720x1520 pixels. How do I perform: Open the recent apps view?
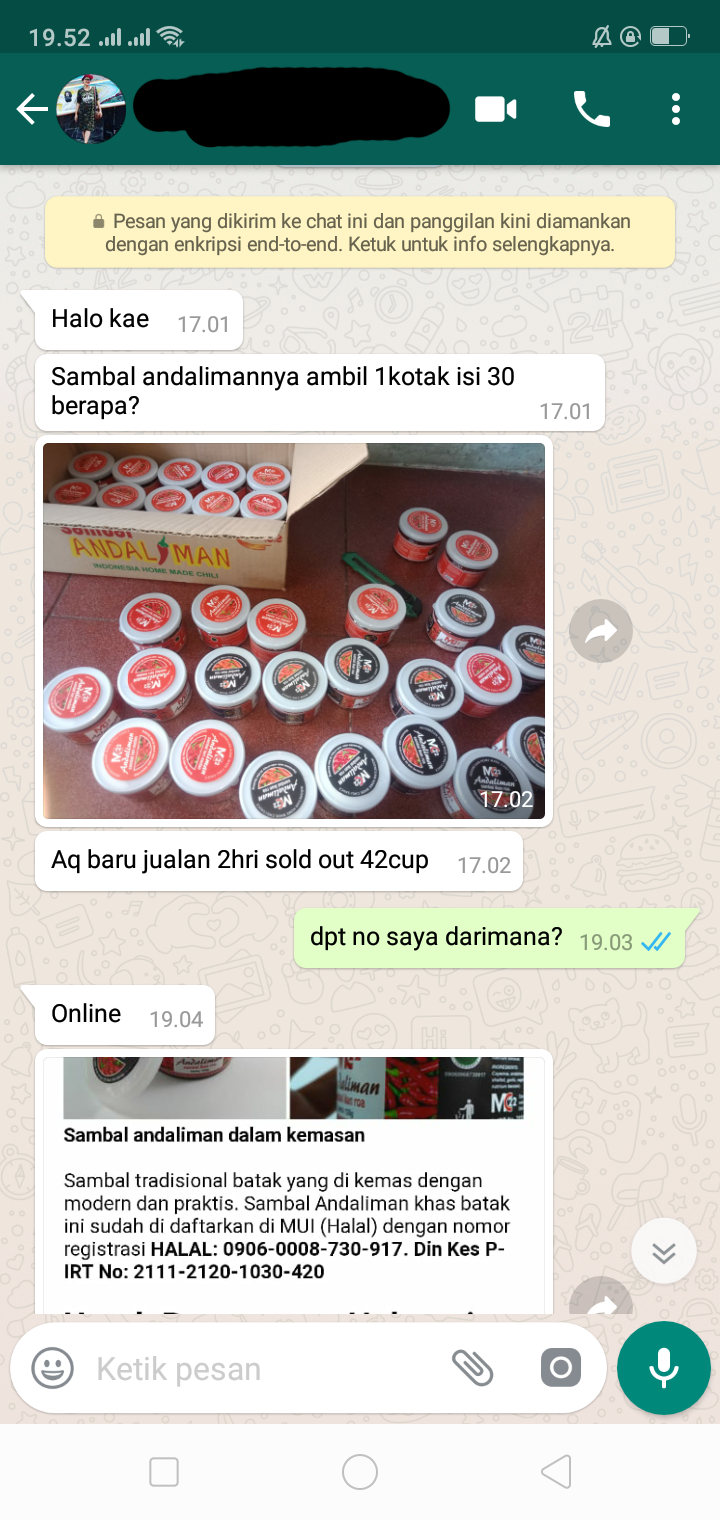[163, 1472]
